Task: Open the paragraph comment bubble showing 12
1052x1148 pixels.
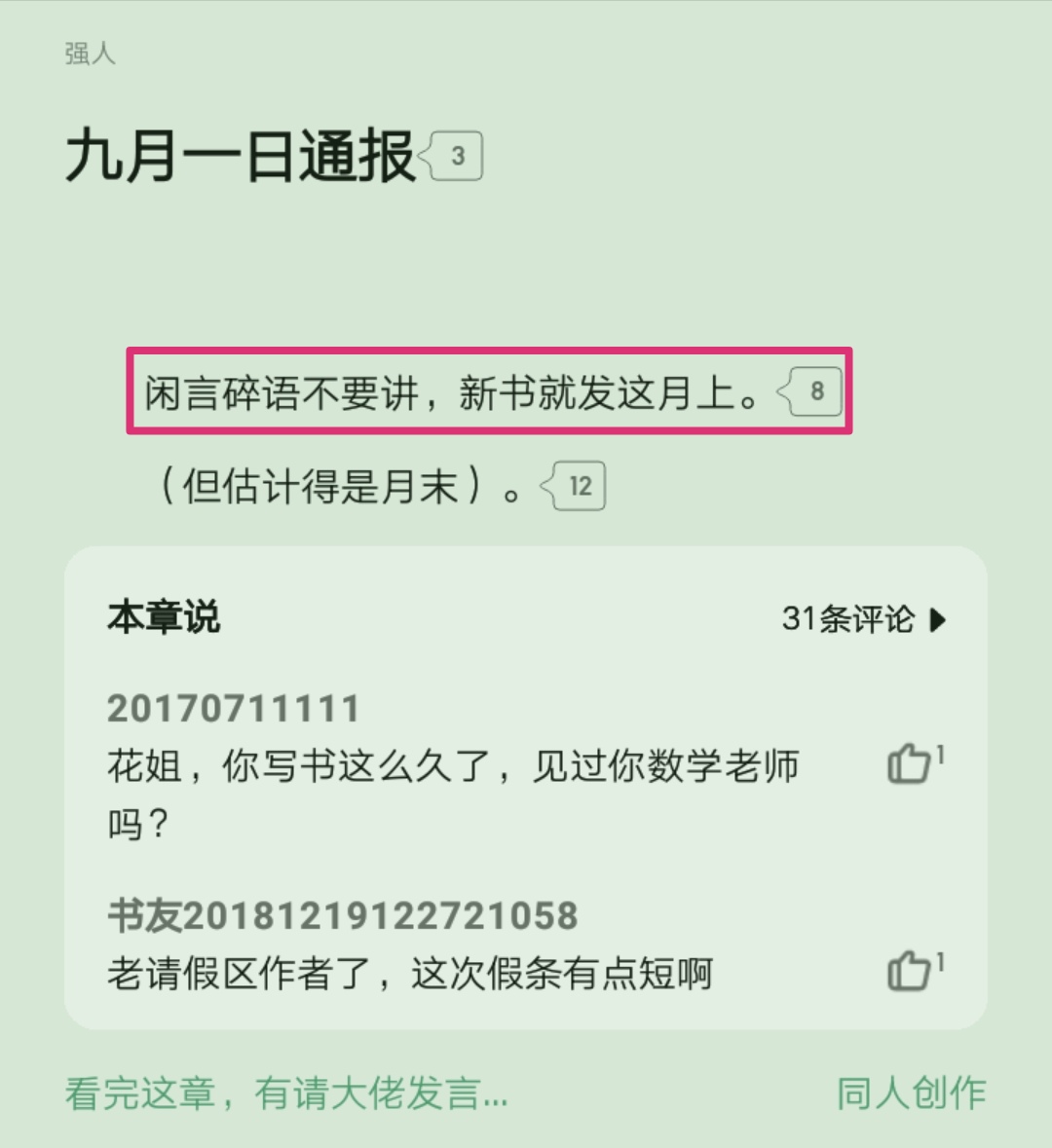Action: coord(577,486)
